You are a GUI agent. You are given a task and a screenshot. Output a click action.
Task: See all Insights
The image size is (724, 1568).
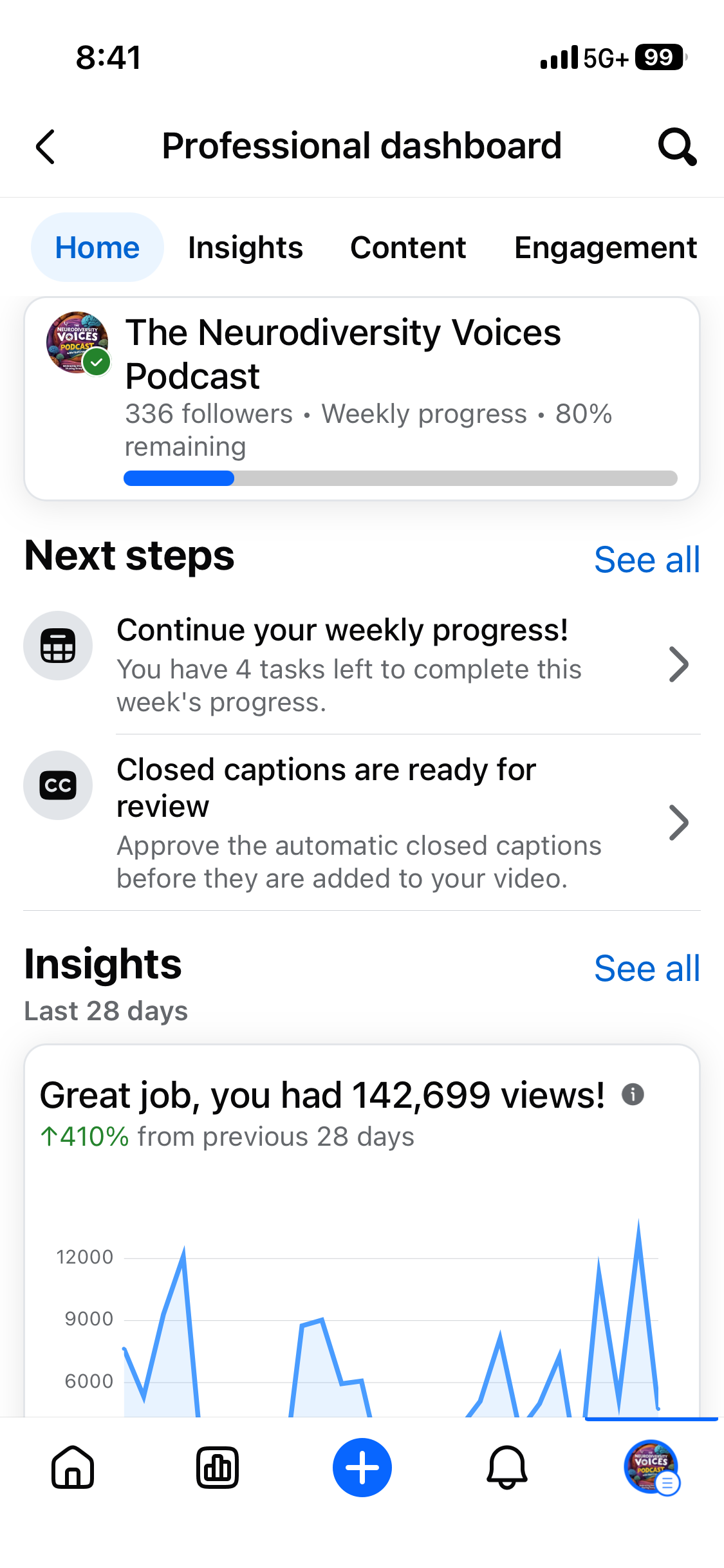click(646, 968)
